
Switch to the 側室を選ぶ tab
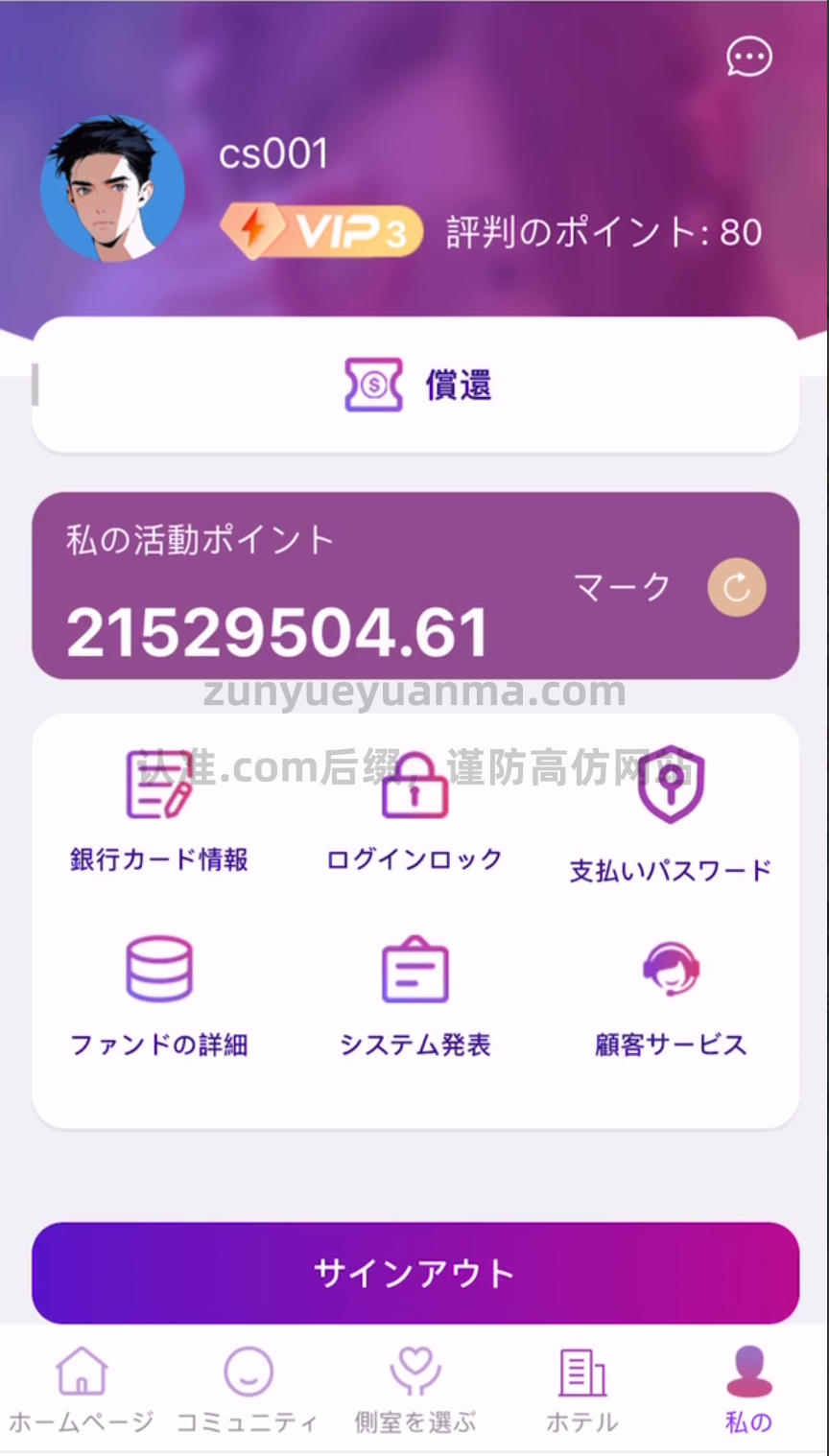(414, 1388)
